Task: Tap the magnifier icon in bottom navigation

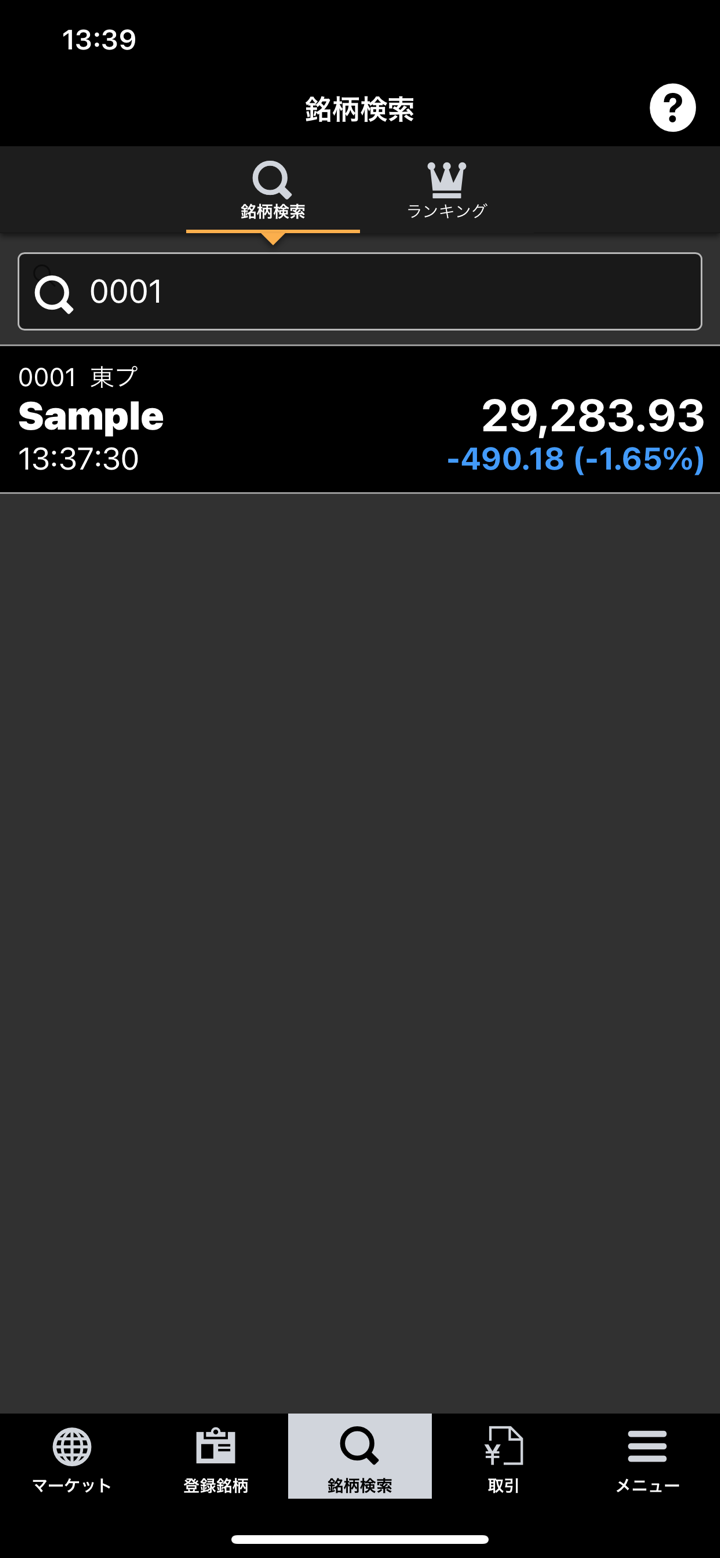Action: (359, 1443)
